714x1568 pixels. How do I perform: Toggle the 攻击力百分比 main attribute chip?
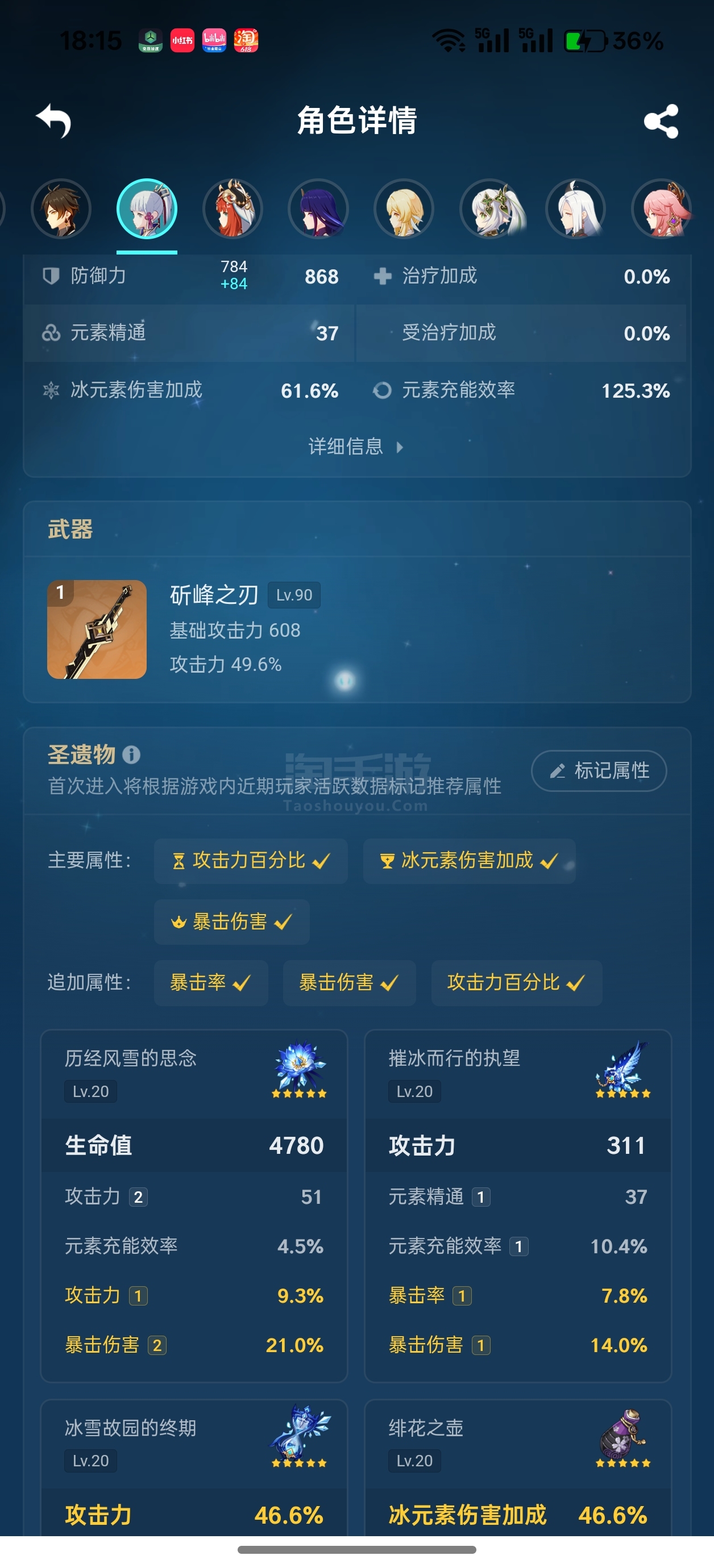coord(250,861)
